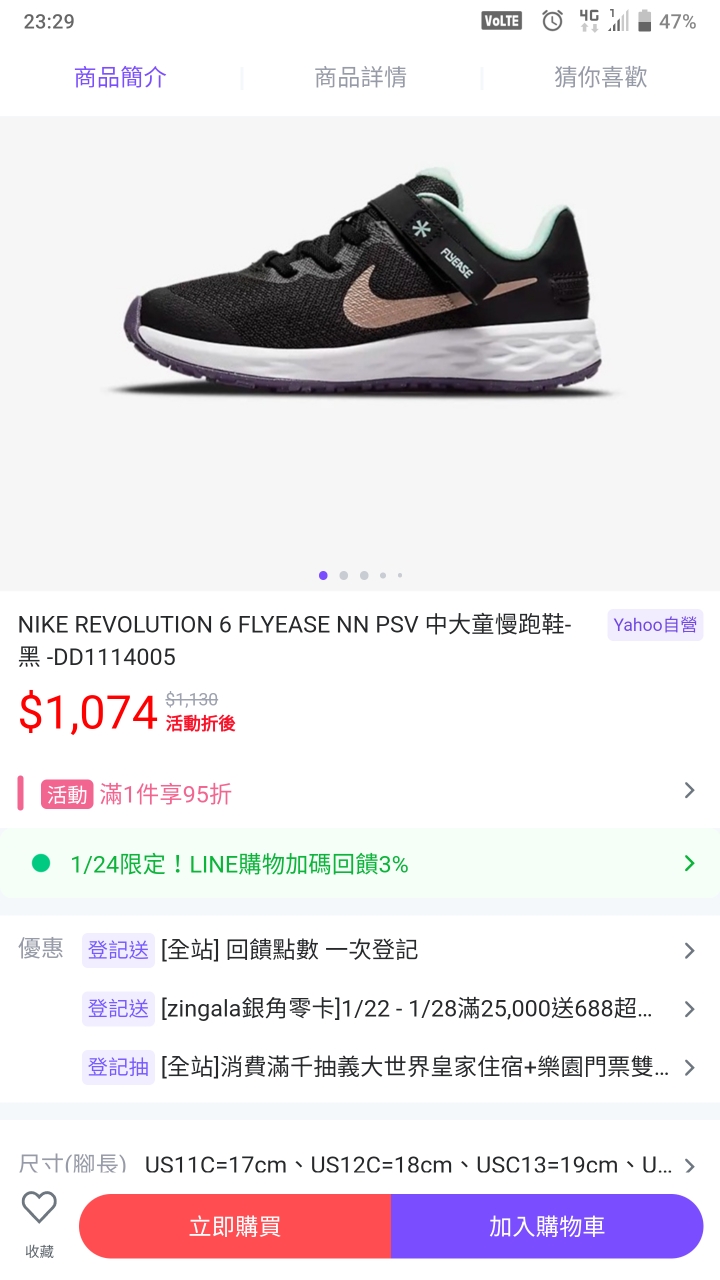Expand the 尺寸(腳長) size options
720x1280 pixels.
pyautogui.click(x=400, y=1165)
